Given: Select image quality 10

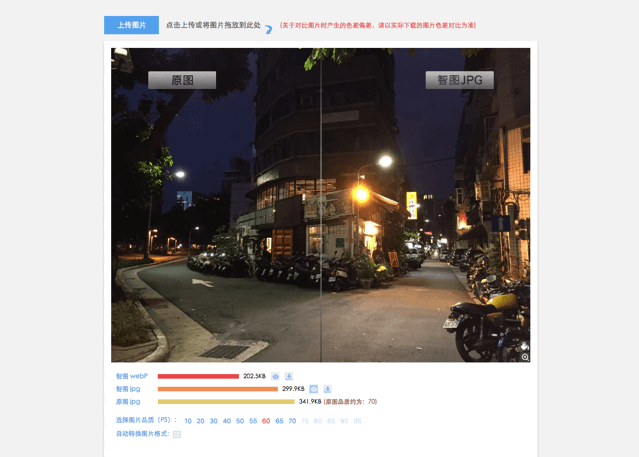Looking at the screenshot, I should 188,421.
